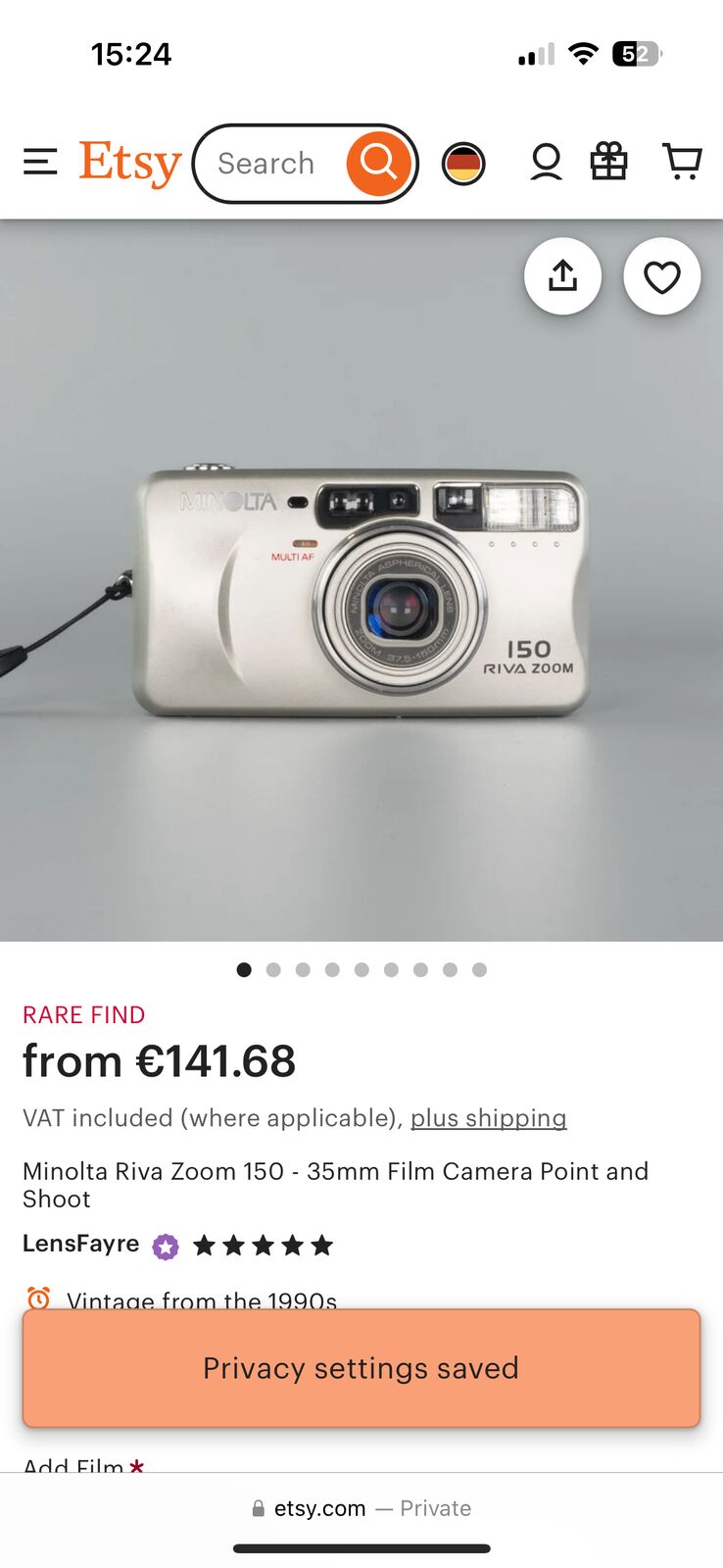Go to the Etsy home page
The width and height of the screenshot is (723, 1568).
click(x=130, y=163)
